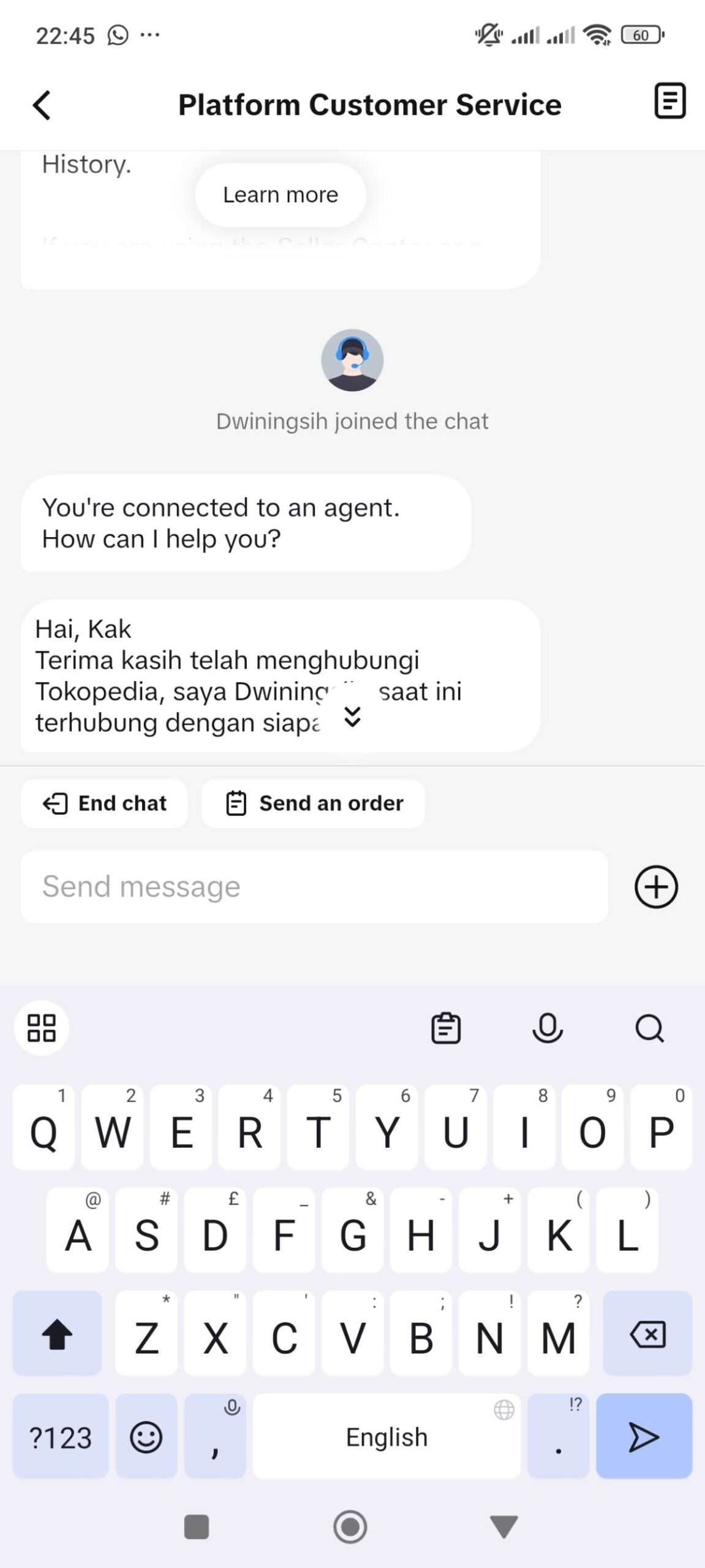Image resolution: width=705 pixels, height=1568 pixels.
Task: Open the chat history document icon
Action: pos(669,100)
